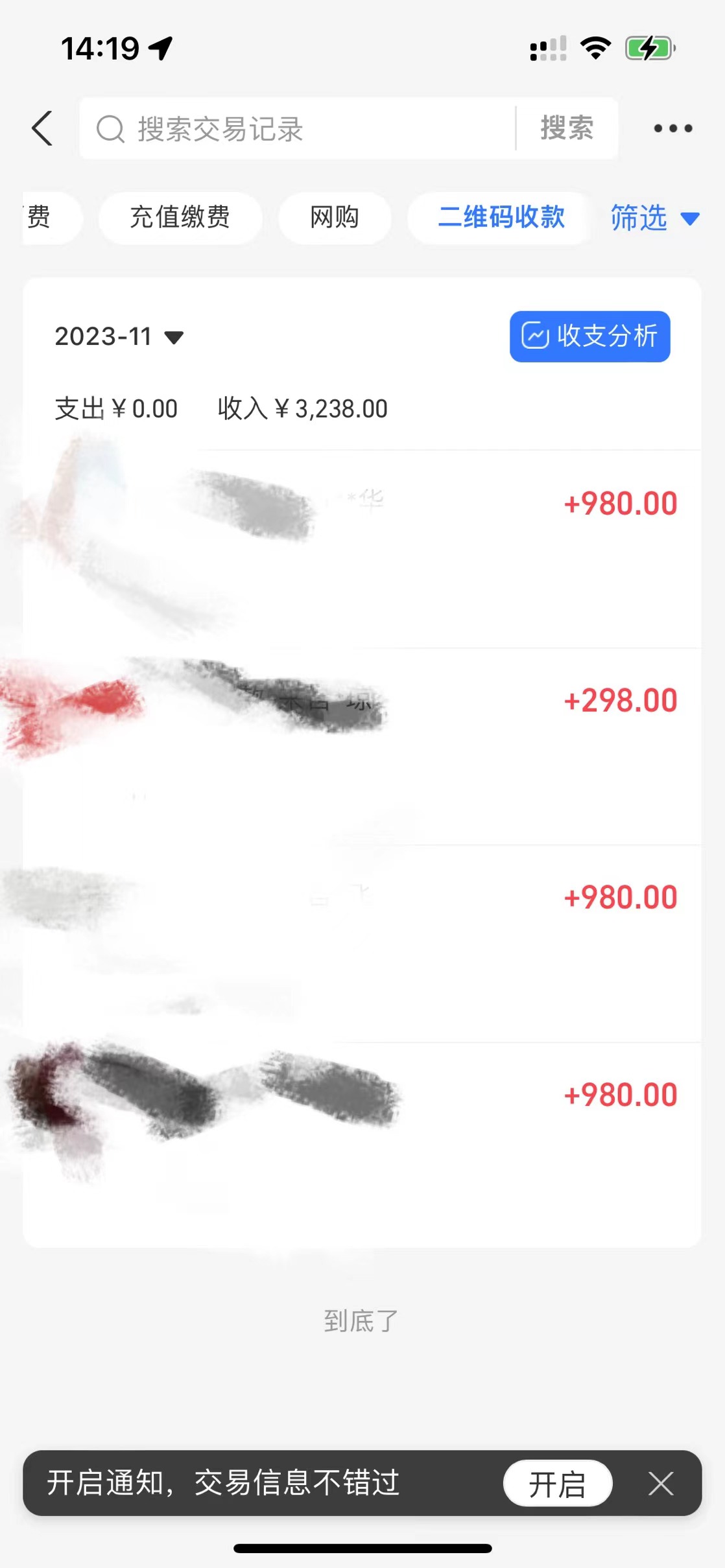Select the 充值缴费 filter chip
The width and height of the screenshot is (725, 1568).
point(180,217)
